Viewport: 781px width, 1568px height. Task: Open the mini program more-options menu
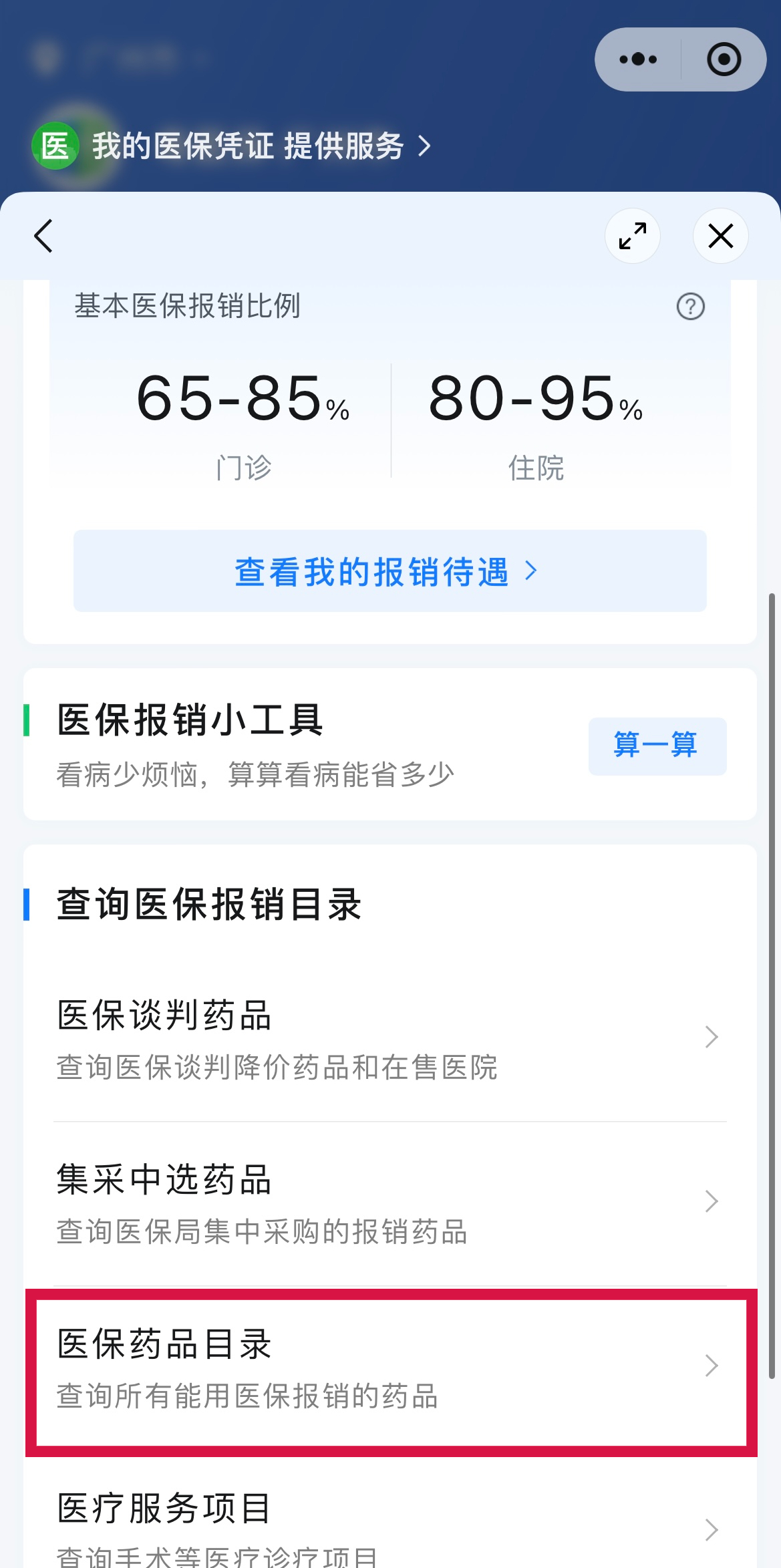point(638,59)
